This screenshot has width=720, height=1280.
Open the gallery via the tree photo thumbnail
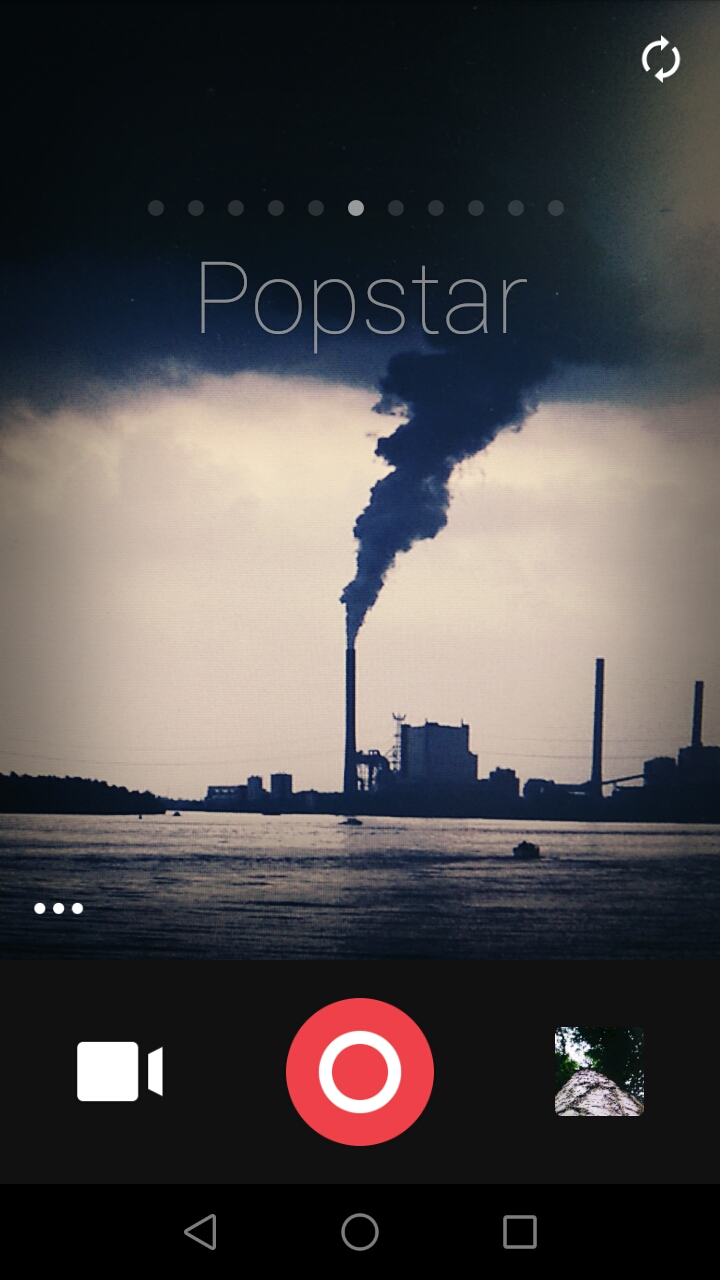point(598,1072)
